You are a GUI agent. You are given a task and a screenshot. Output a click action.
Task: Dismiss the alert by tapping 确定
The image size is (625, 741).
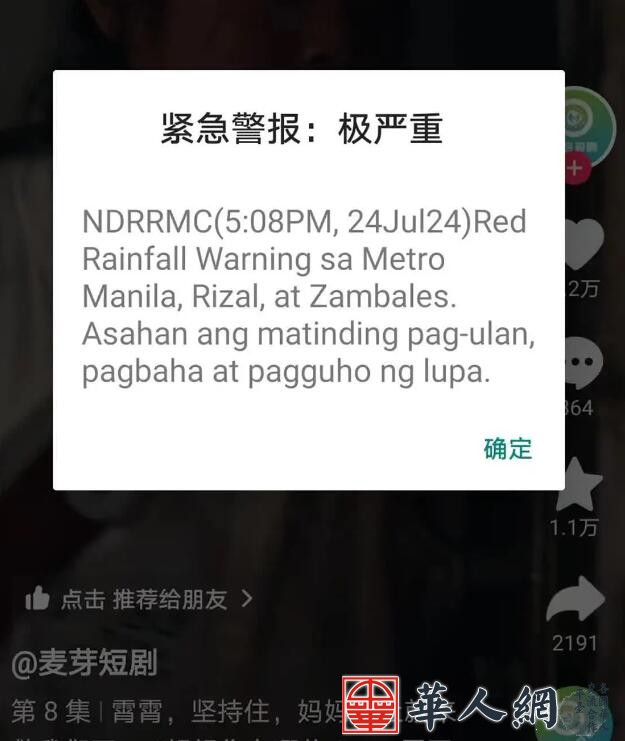pos(508,449)
